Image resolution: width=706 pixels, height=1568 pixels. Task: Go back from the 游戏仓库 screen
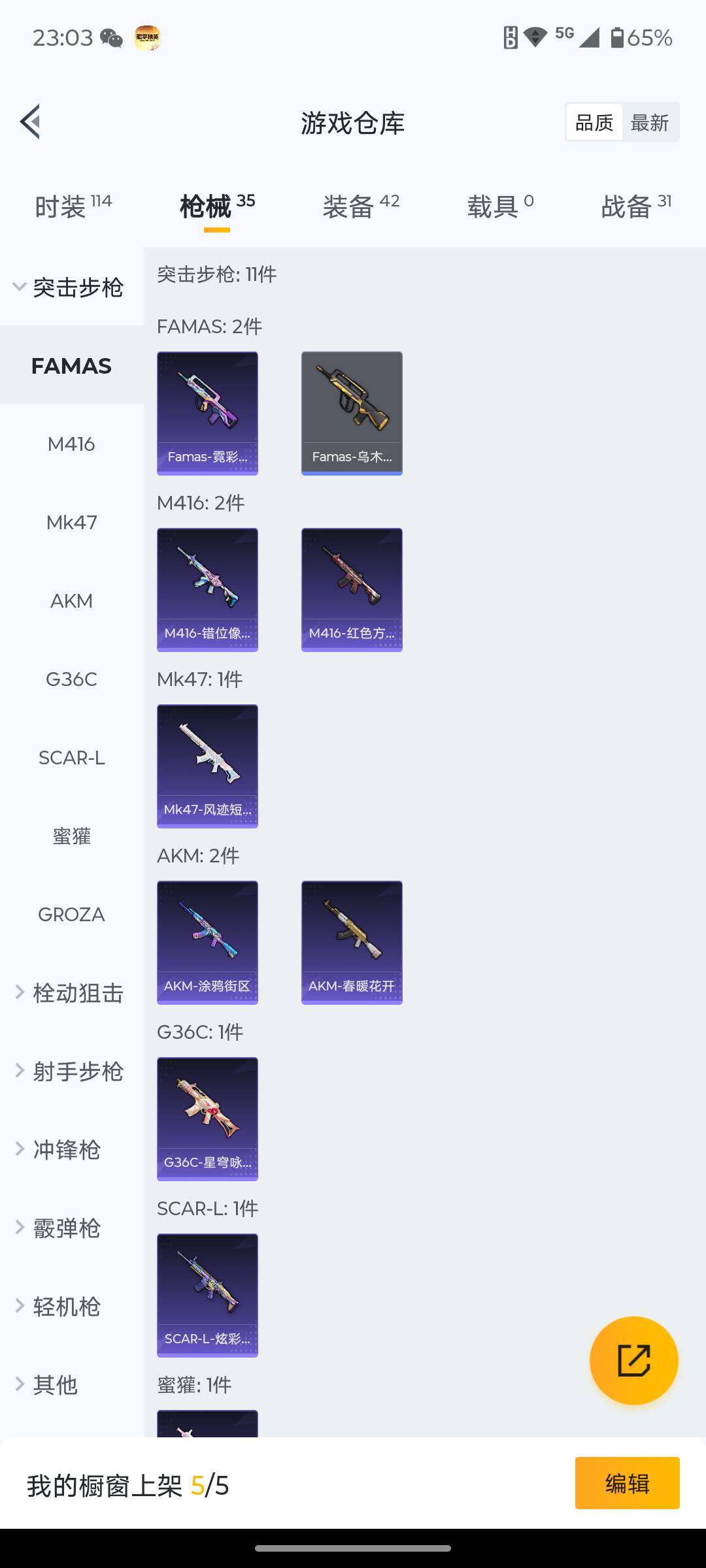coord(31,122)
